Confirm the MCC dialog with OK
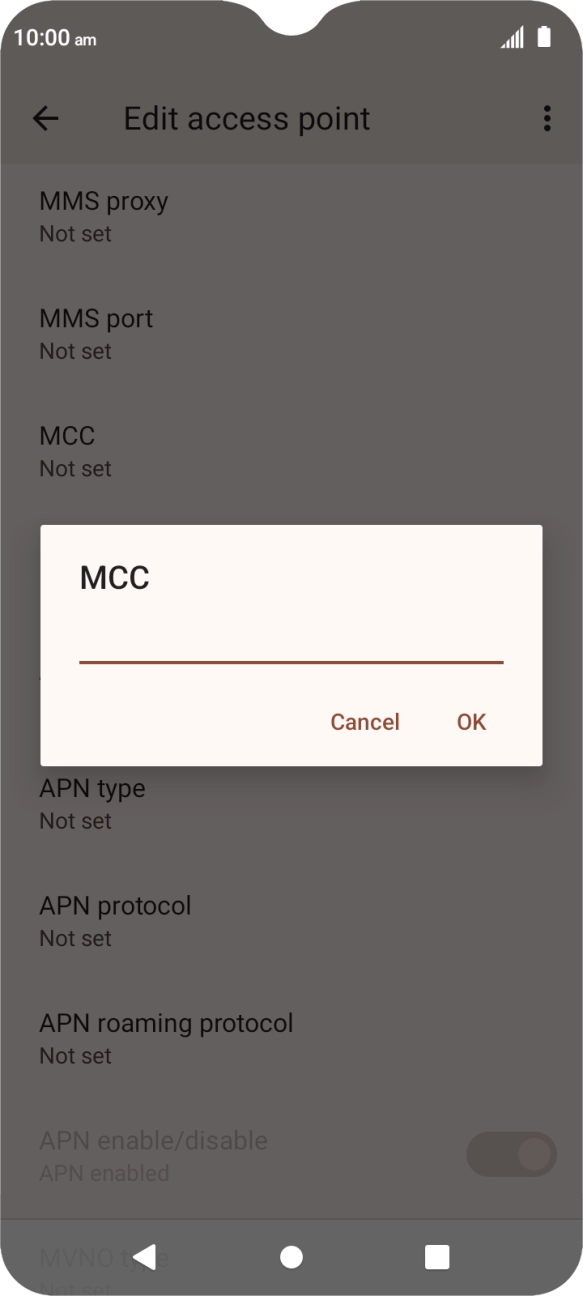The height and width of the screenshot is (1296, 583). [471, 722]
